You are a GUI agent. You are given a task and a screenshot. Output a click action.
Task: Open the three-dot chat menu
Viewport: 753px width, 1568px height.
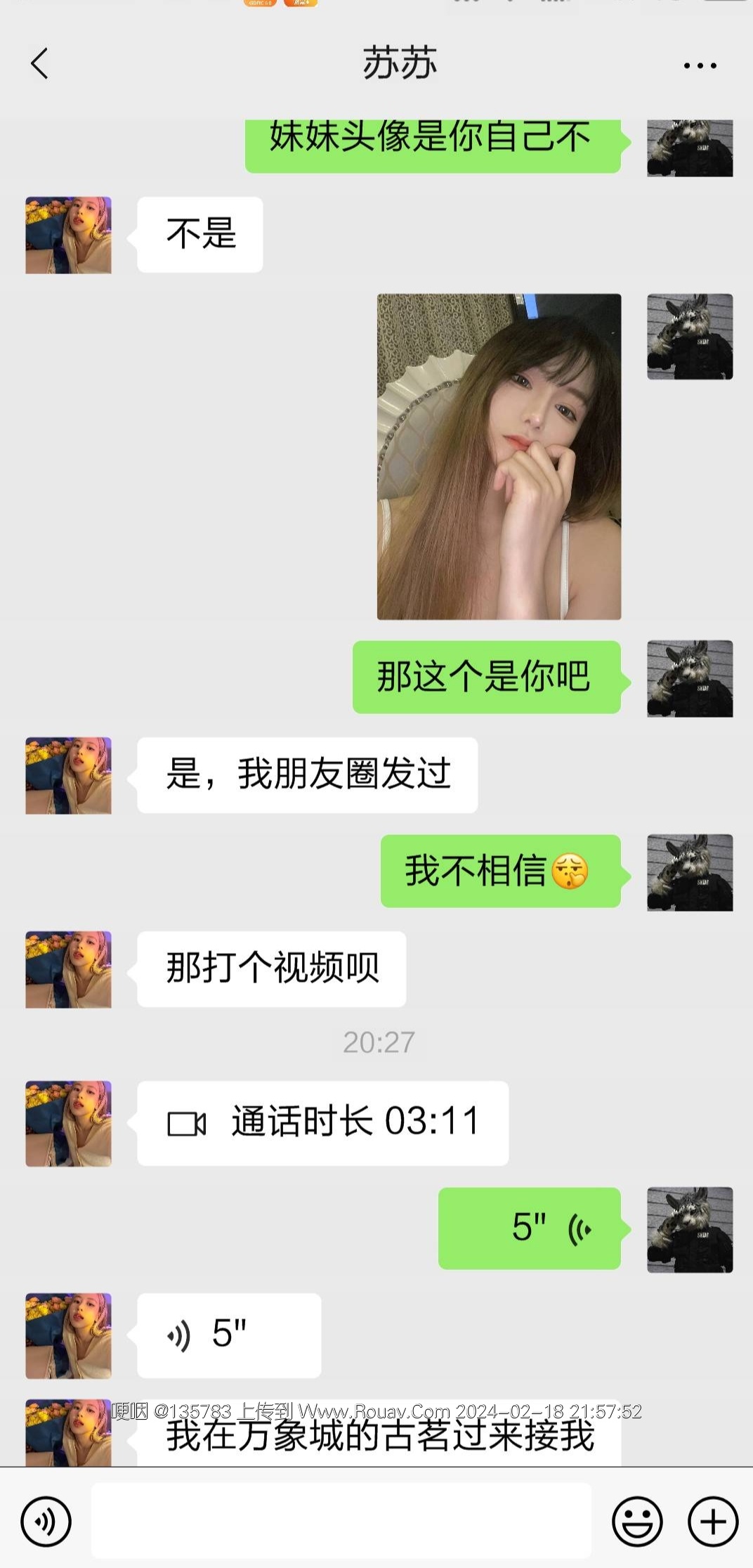pyautogui.click(x=700, y=65)
